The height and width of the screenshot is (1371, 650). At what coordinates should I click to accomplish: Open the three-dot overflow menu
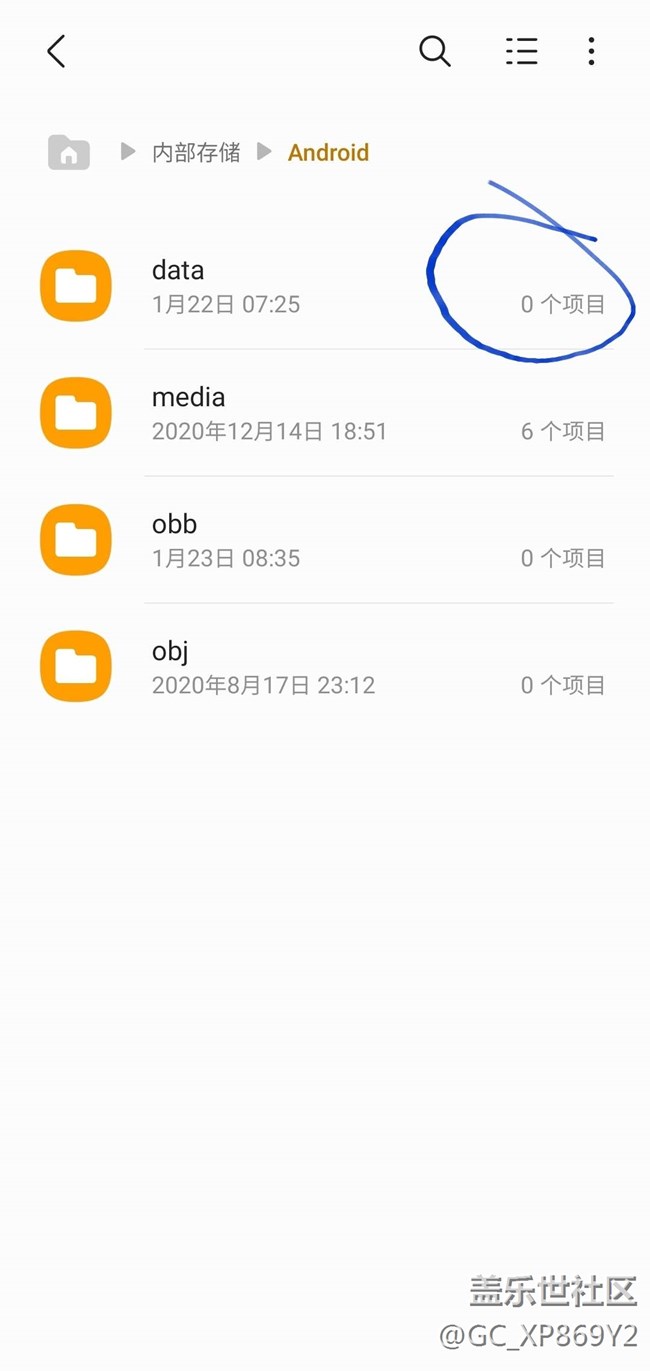point(591,51)
